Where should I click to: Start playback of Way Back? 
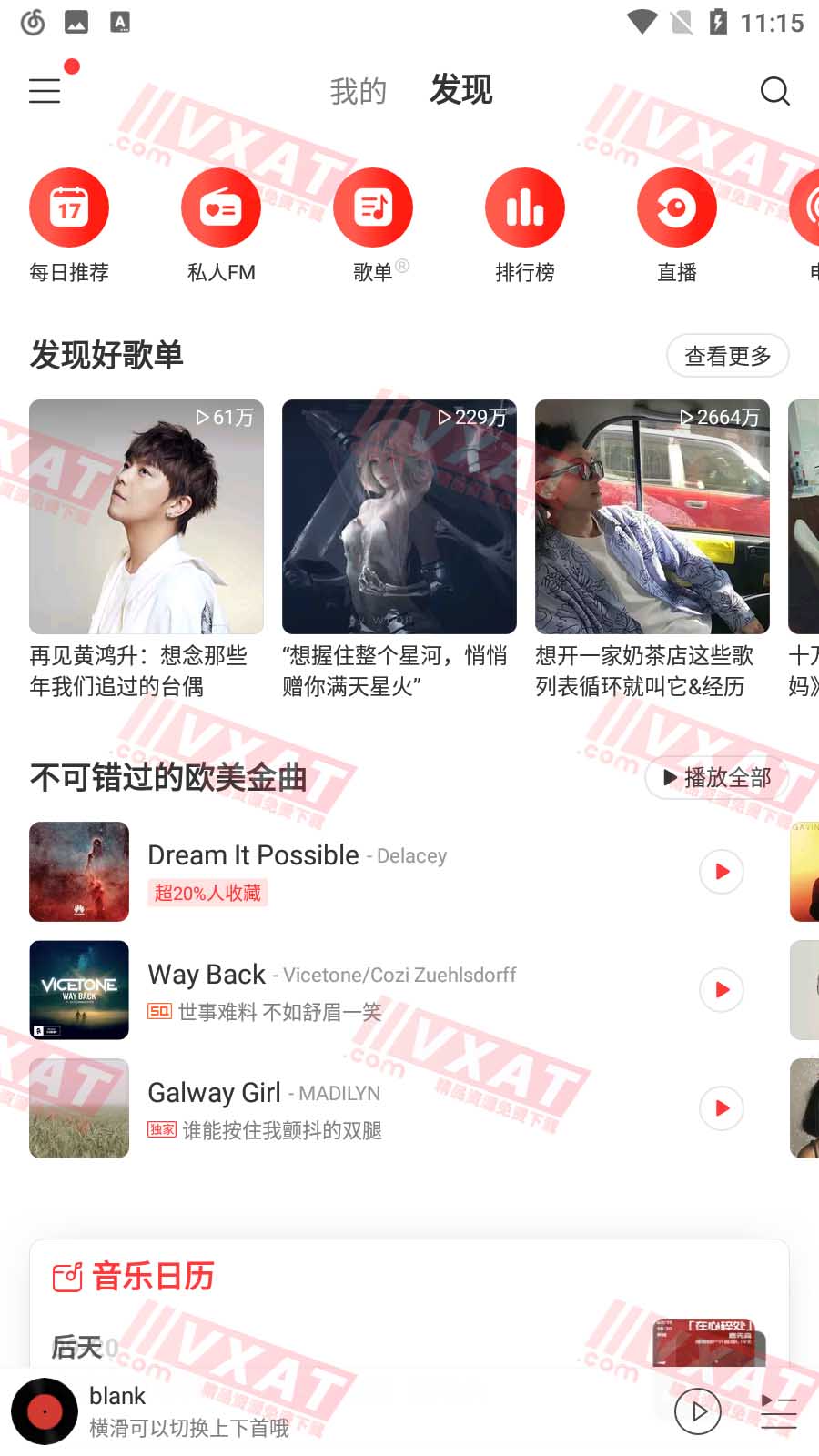(x=721, y=990)
